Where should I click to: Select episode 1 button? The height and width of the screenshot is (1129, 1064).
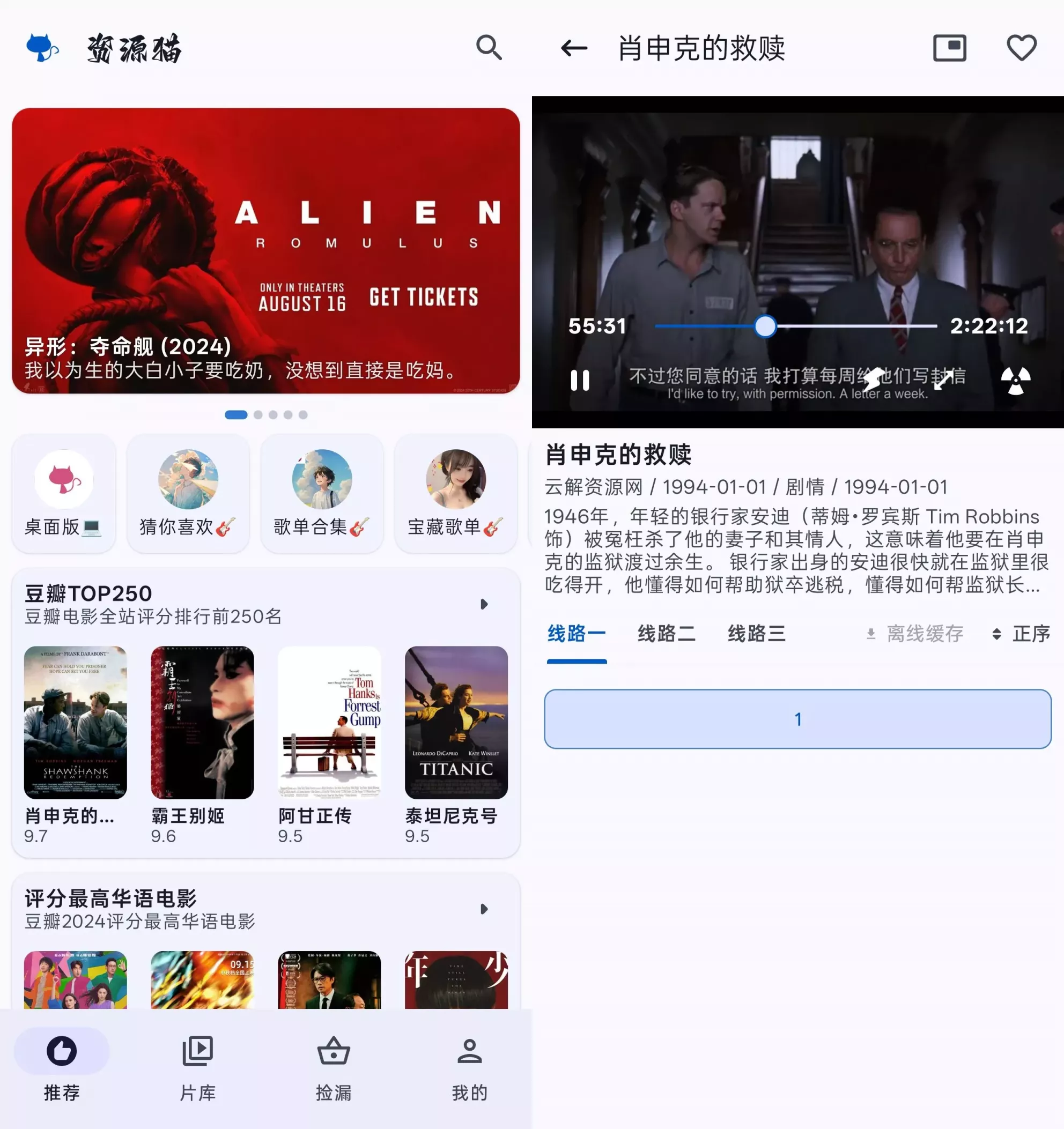[797, 719]
